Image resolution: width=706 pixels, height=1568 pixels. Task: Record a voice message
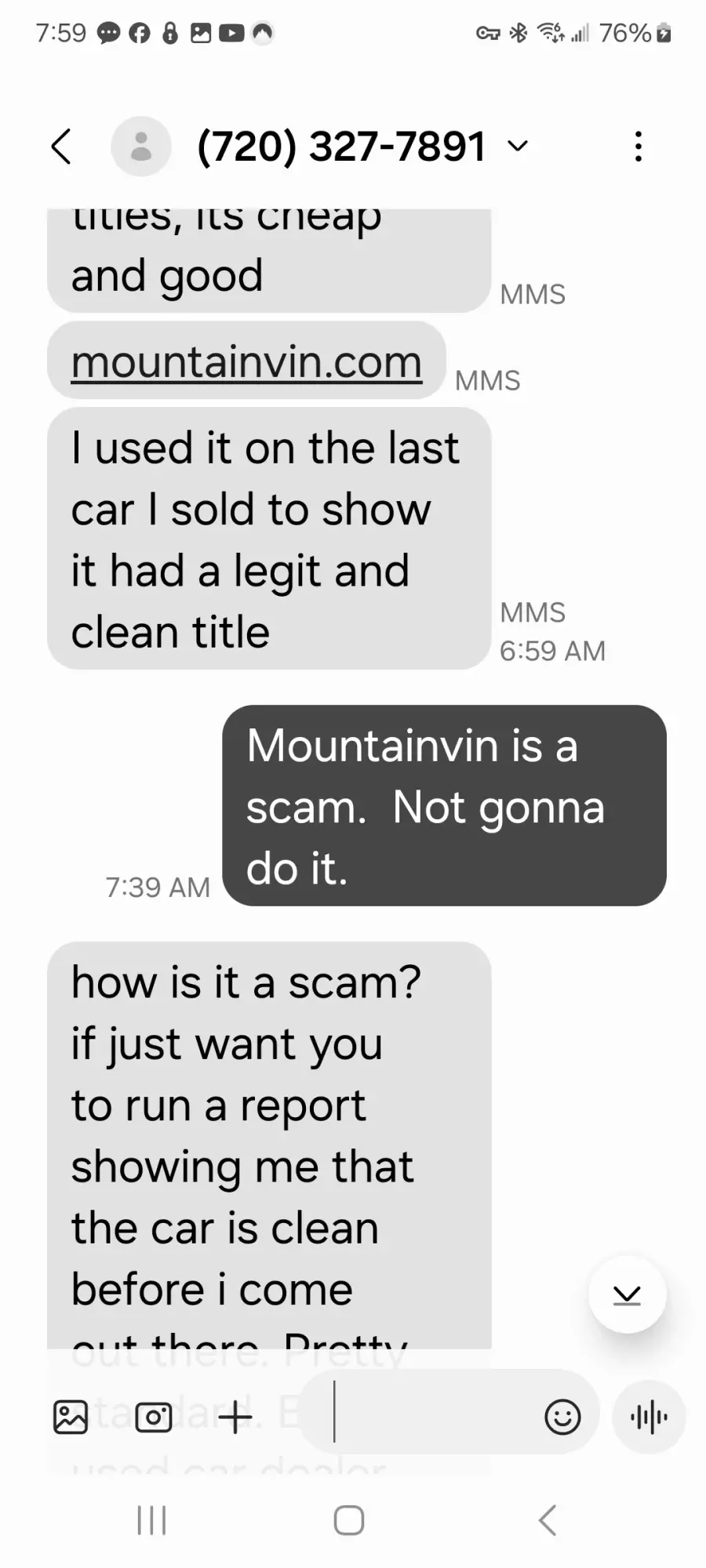649,1417
